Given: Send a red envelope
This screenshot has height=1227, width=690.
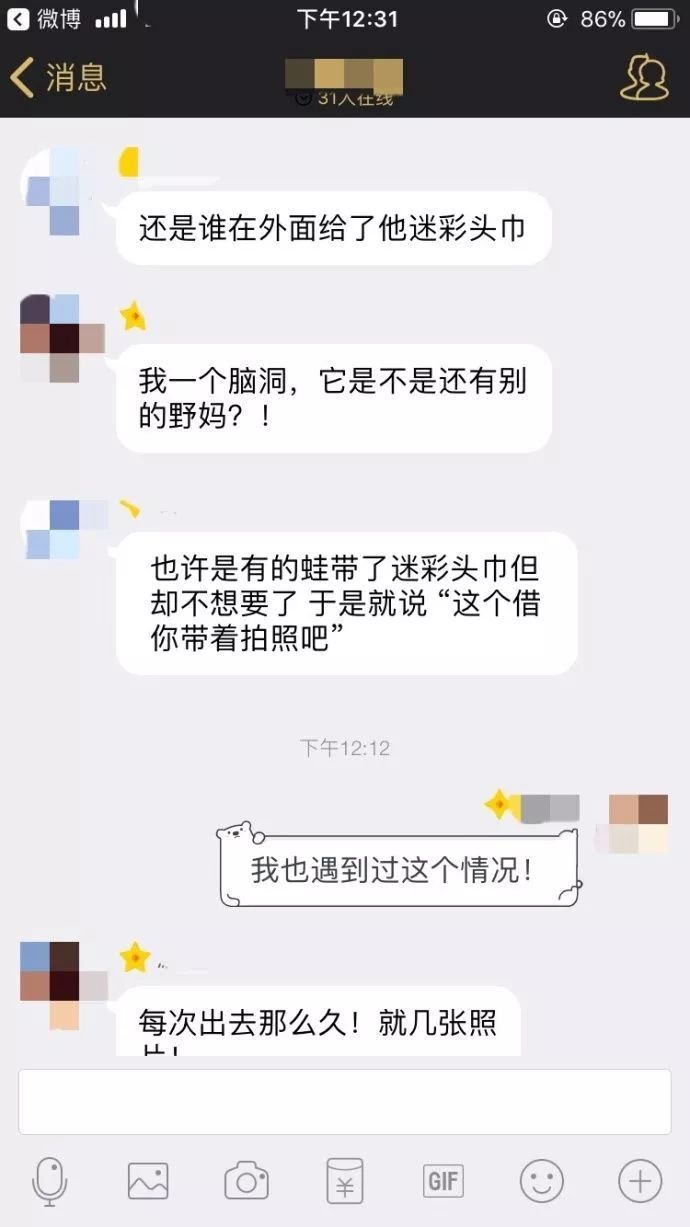Looking at the screenshot, I should click(x=345, y=1182).
